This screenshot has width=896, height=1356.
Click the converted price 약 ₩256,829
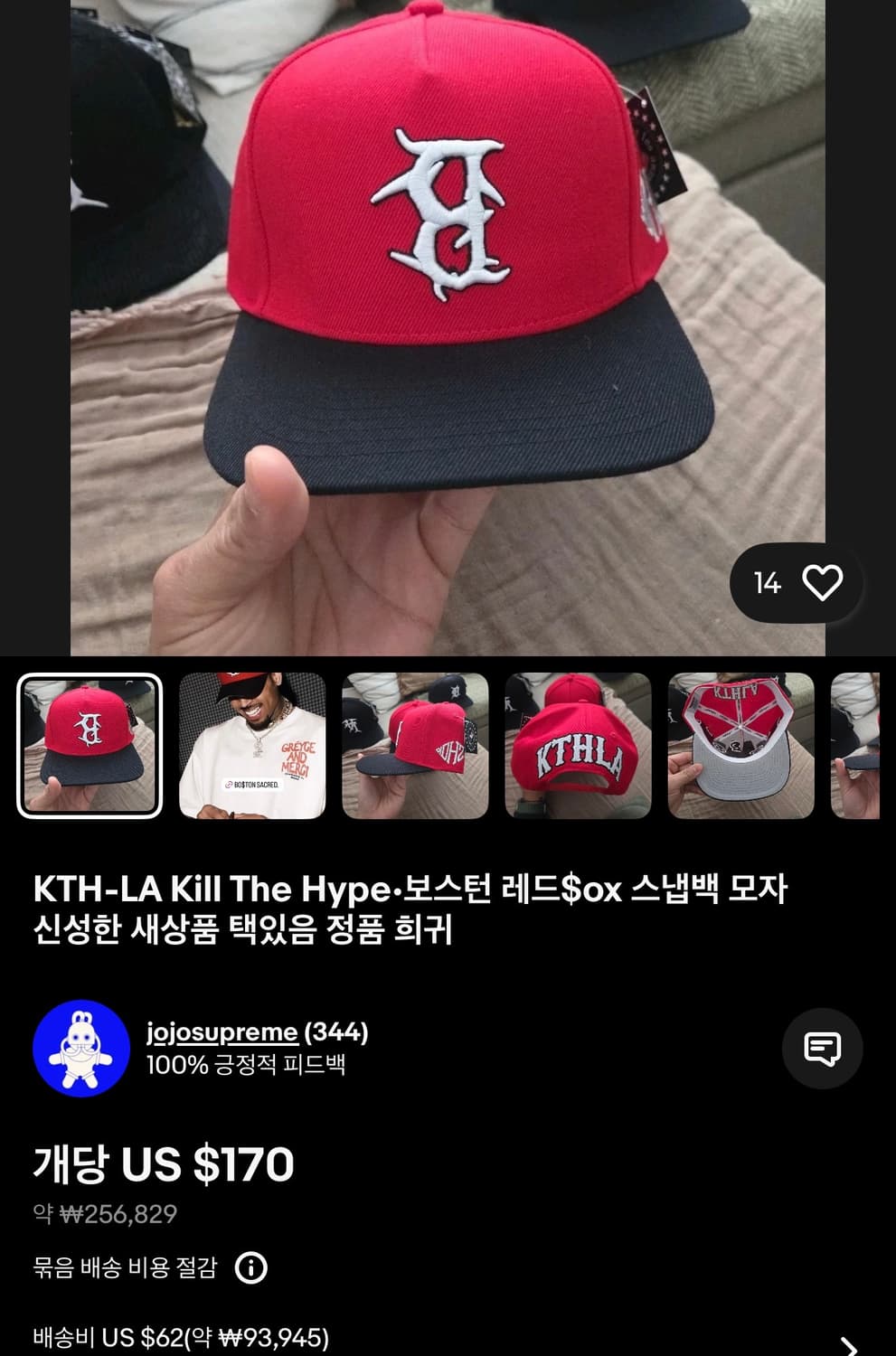tap(102, 1216)
